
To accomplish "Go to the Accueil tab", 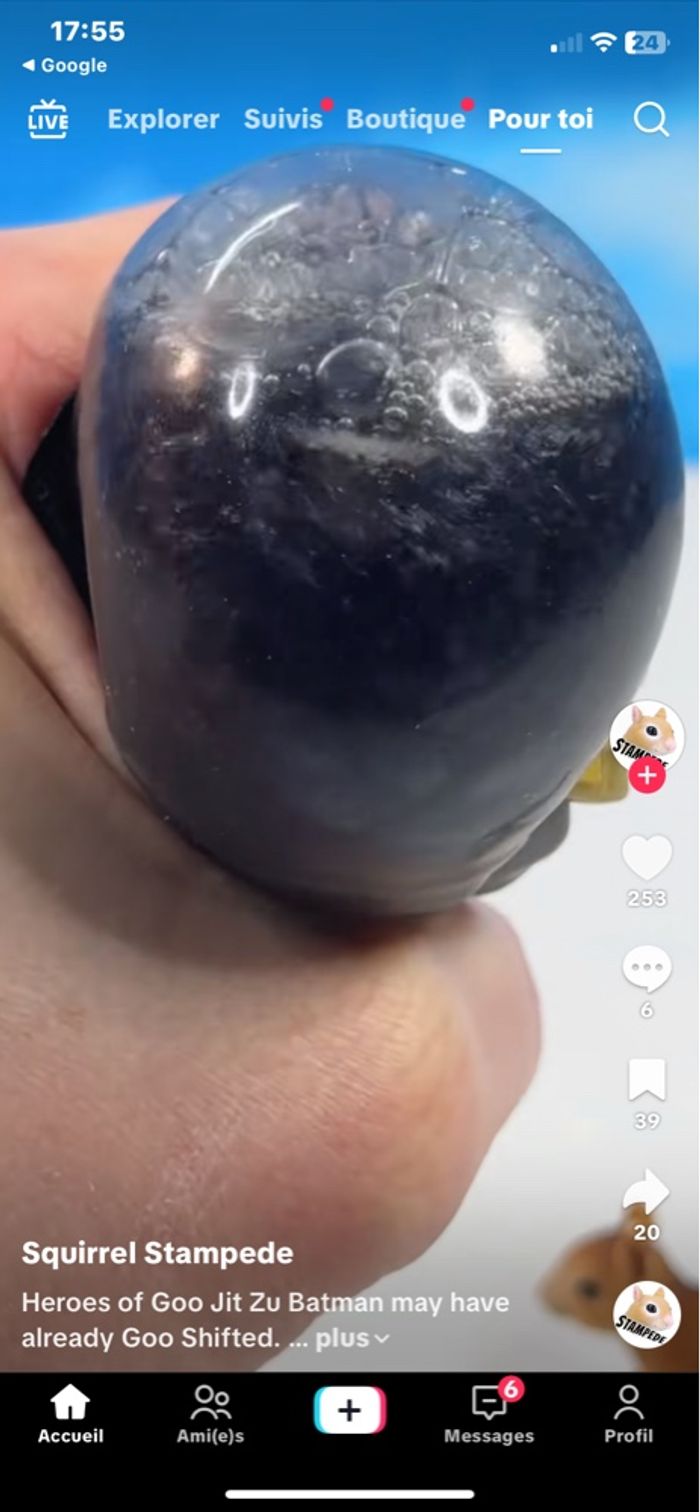I will tap(70, 1414).
